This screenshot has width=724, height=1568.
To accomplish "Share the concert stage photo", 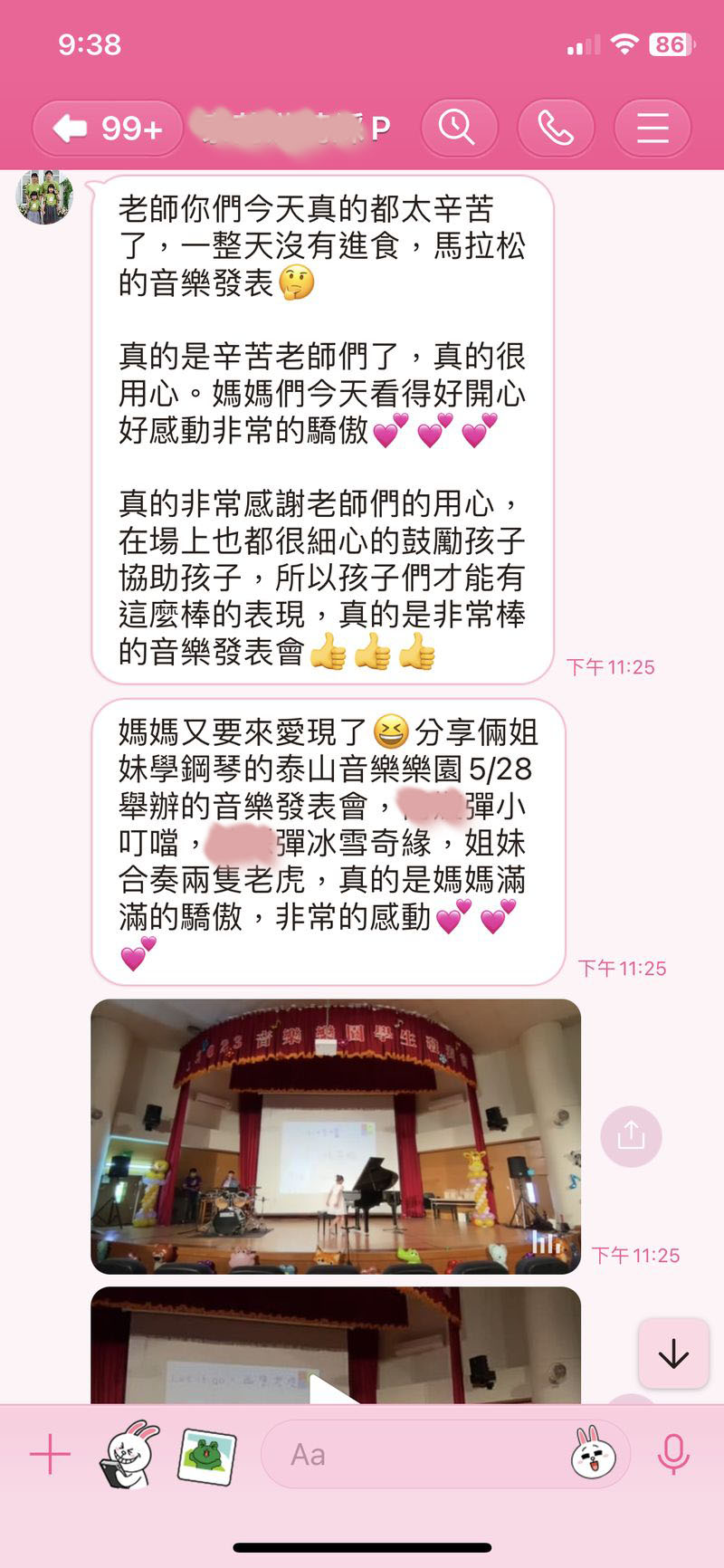I will [632, 1136].
